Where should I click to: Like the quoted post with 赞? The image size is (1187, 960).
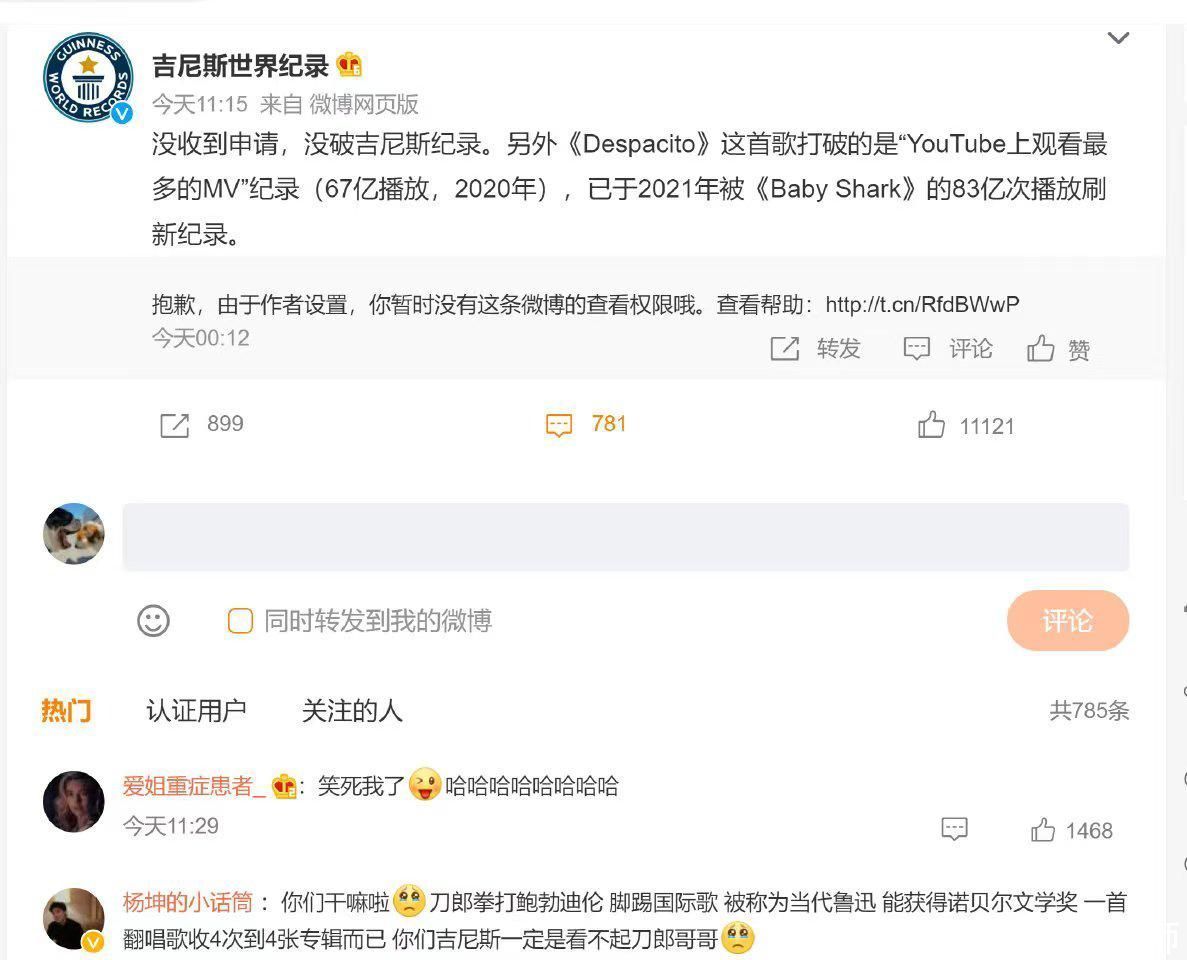point(1058,349)
